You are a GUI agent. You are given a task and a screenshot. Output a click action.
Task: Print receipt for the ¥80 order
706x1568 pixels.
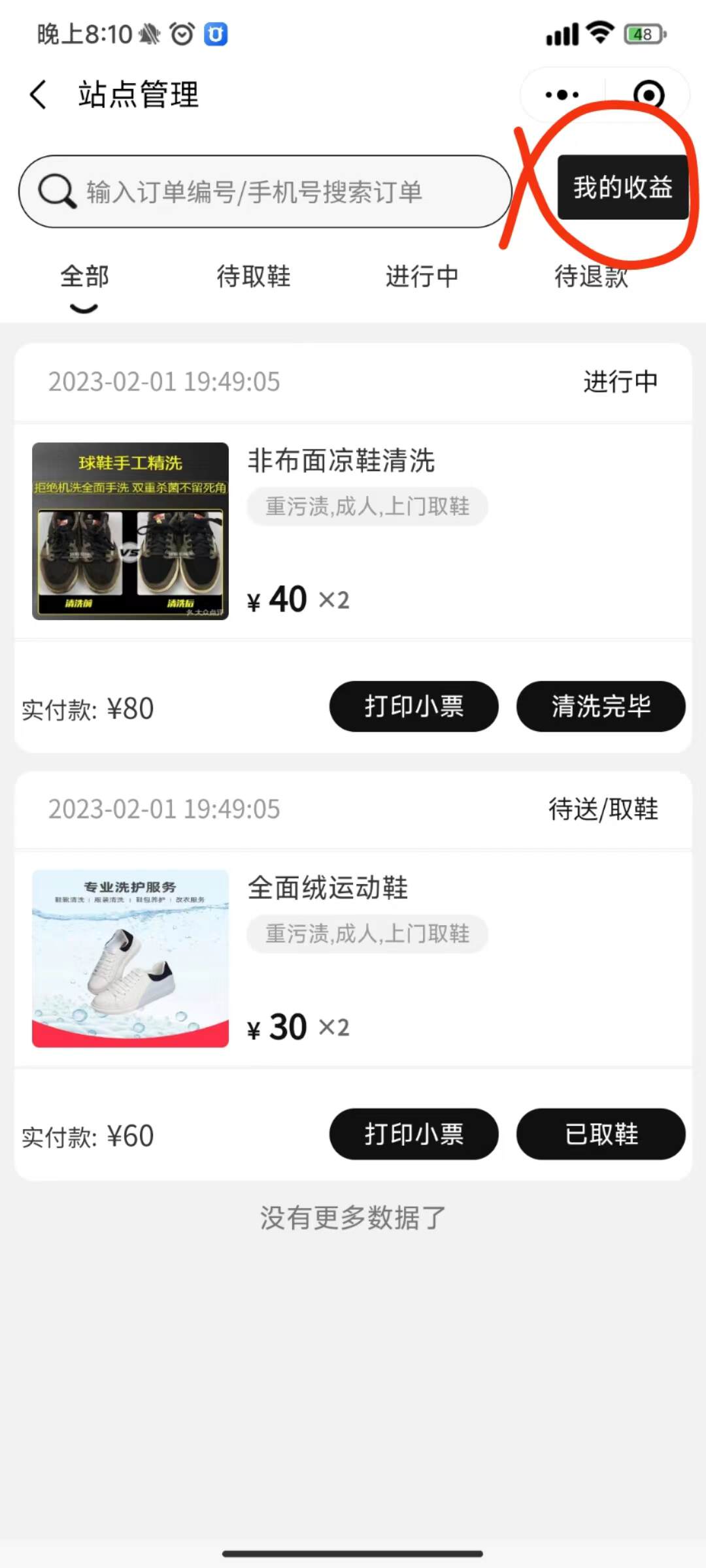(414, 706)
